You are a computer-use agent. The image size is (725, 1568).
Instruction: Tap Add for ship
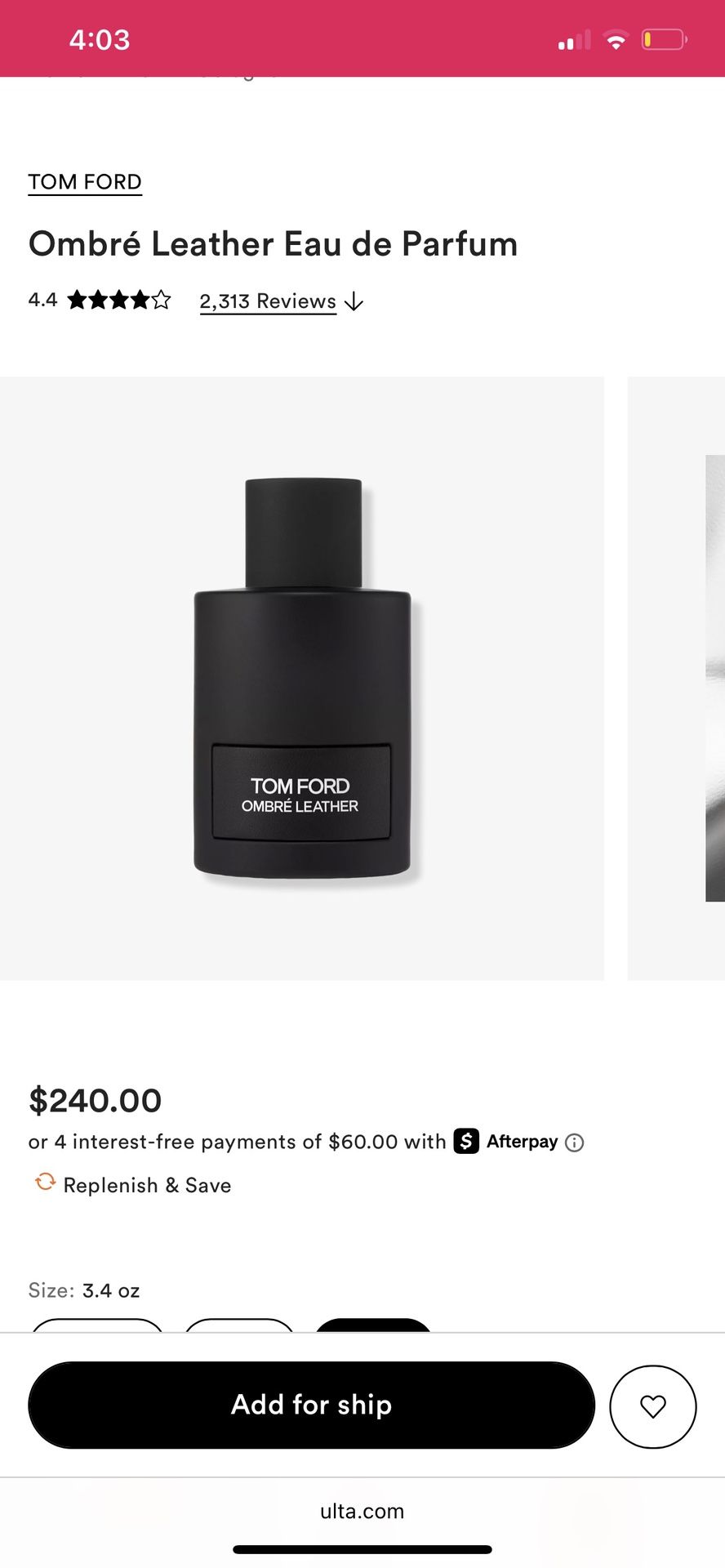pyautogui.click(x=312, y=1404)
